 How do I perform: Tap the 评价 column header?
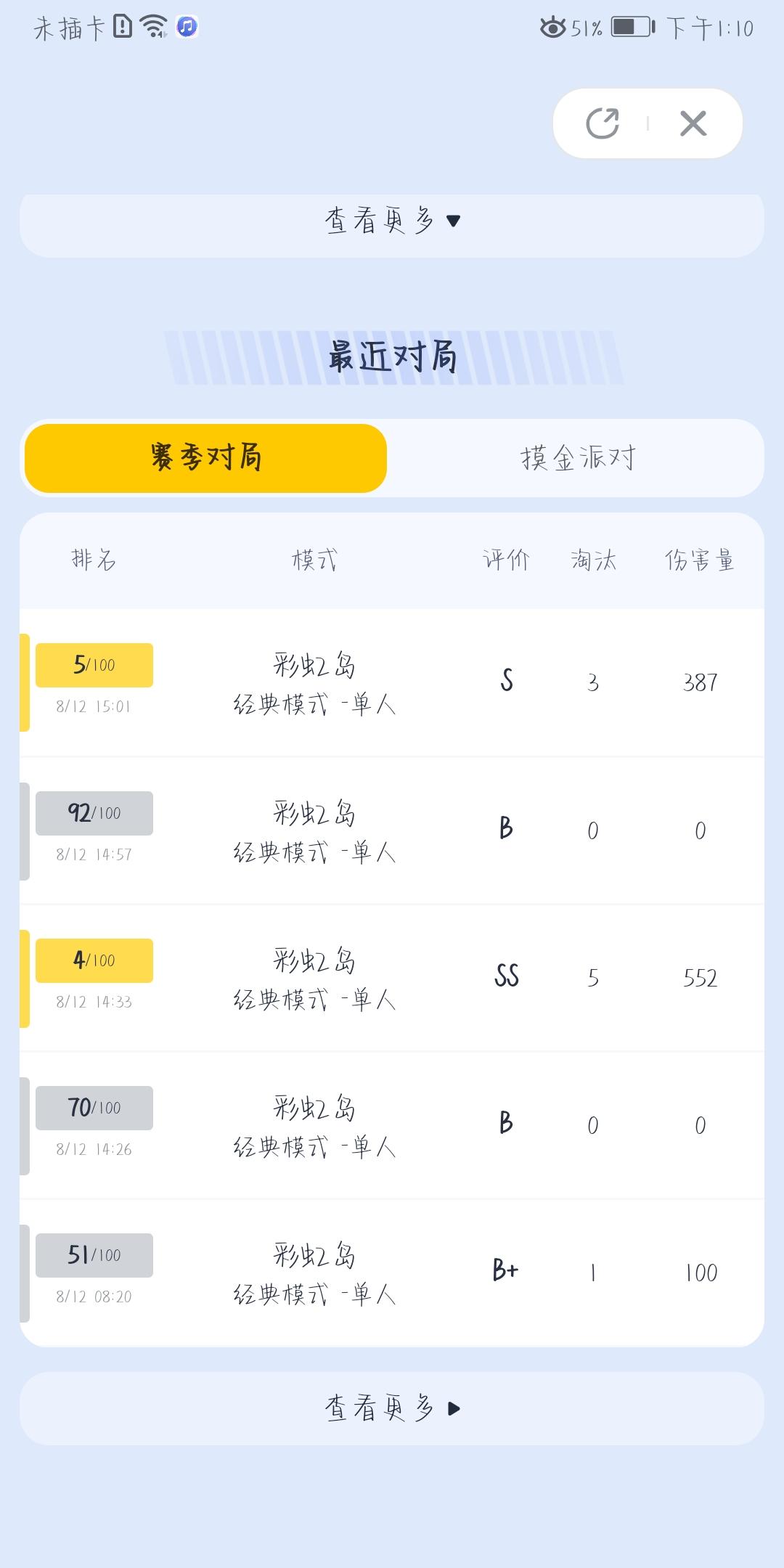coord(506,559)
